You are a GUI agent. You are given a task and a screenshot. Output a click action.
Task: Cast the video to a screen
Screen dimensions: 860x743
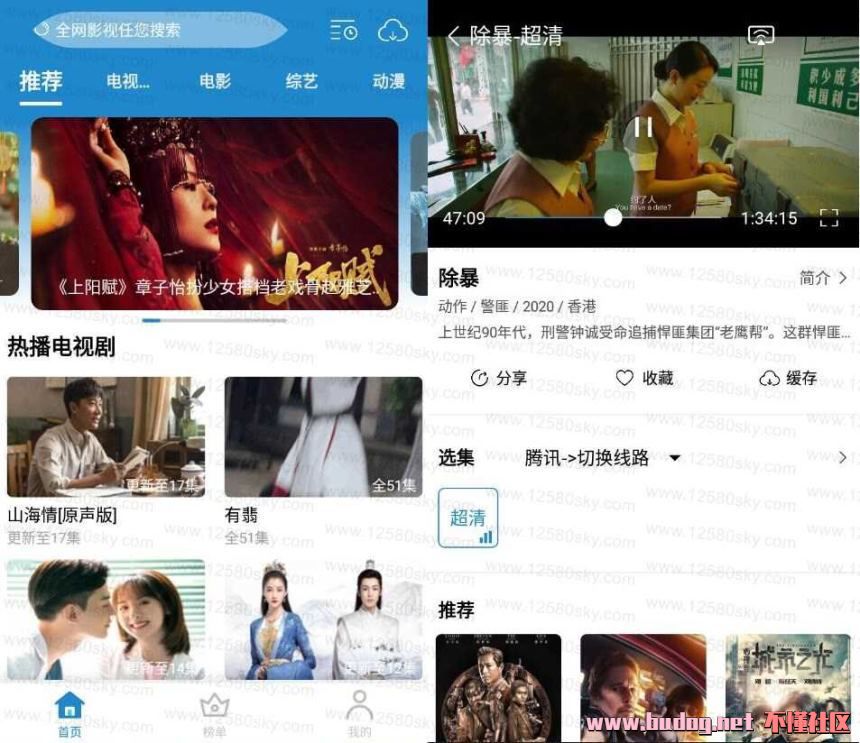coord(761,36)
